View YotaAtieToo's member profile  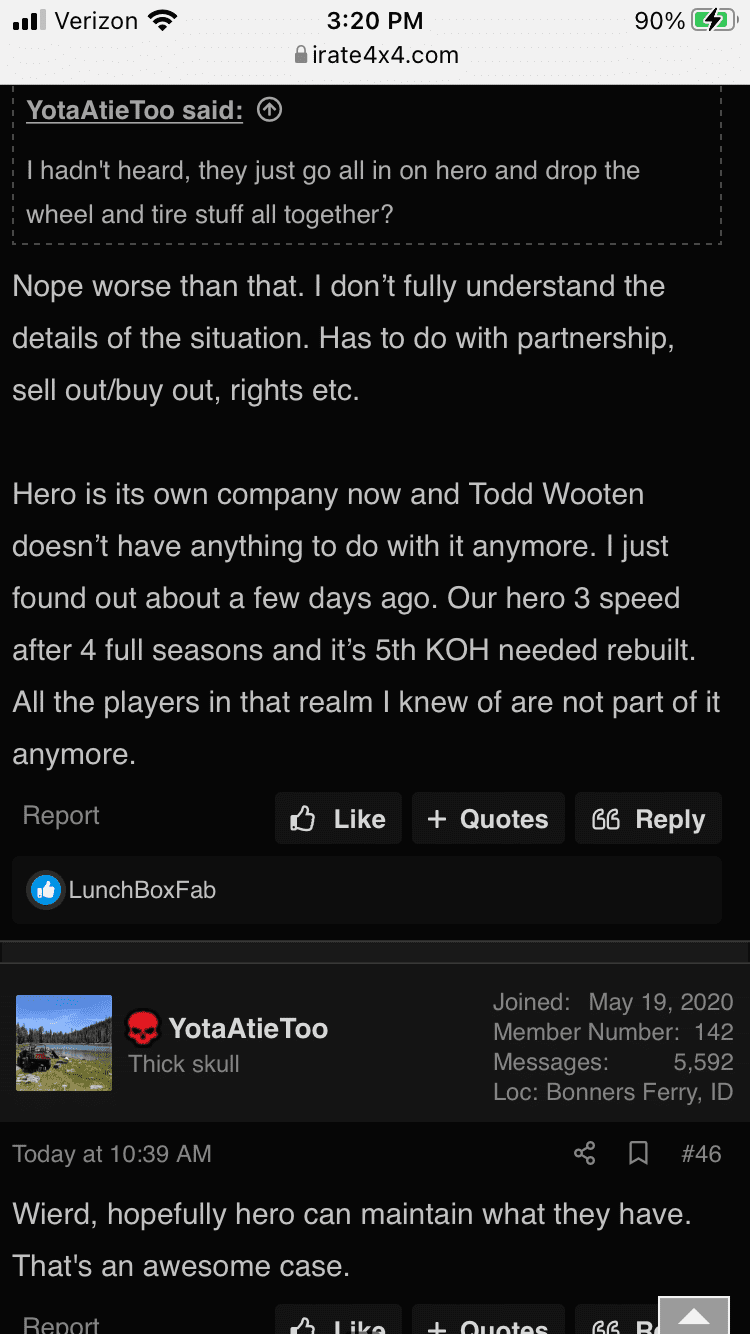(248, 1028)
